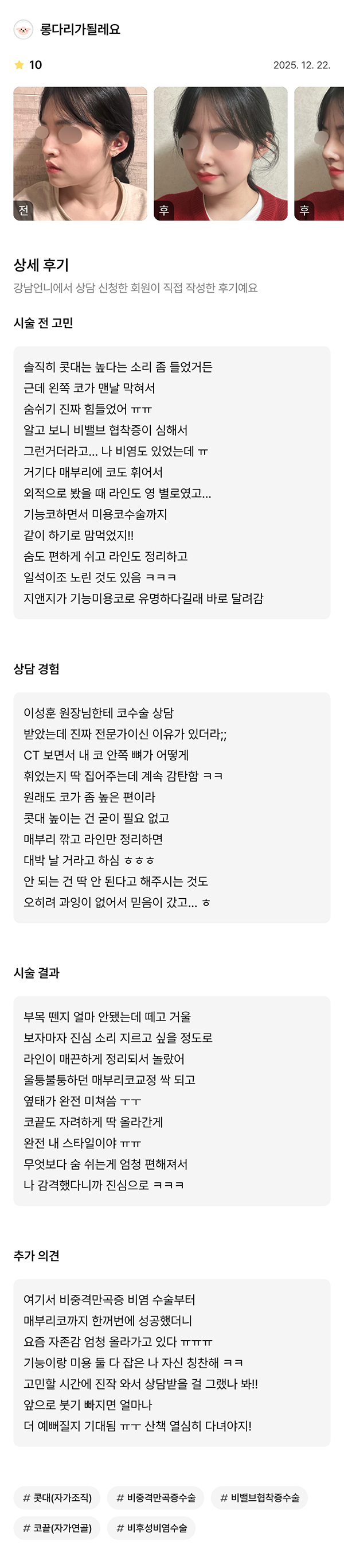344x1568 pixels.
Task: Select the 콧대(자가조직) hashtag chip
Action: click(x=57, y=1497)
